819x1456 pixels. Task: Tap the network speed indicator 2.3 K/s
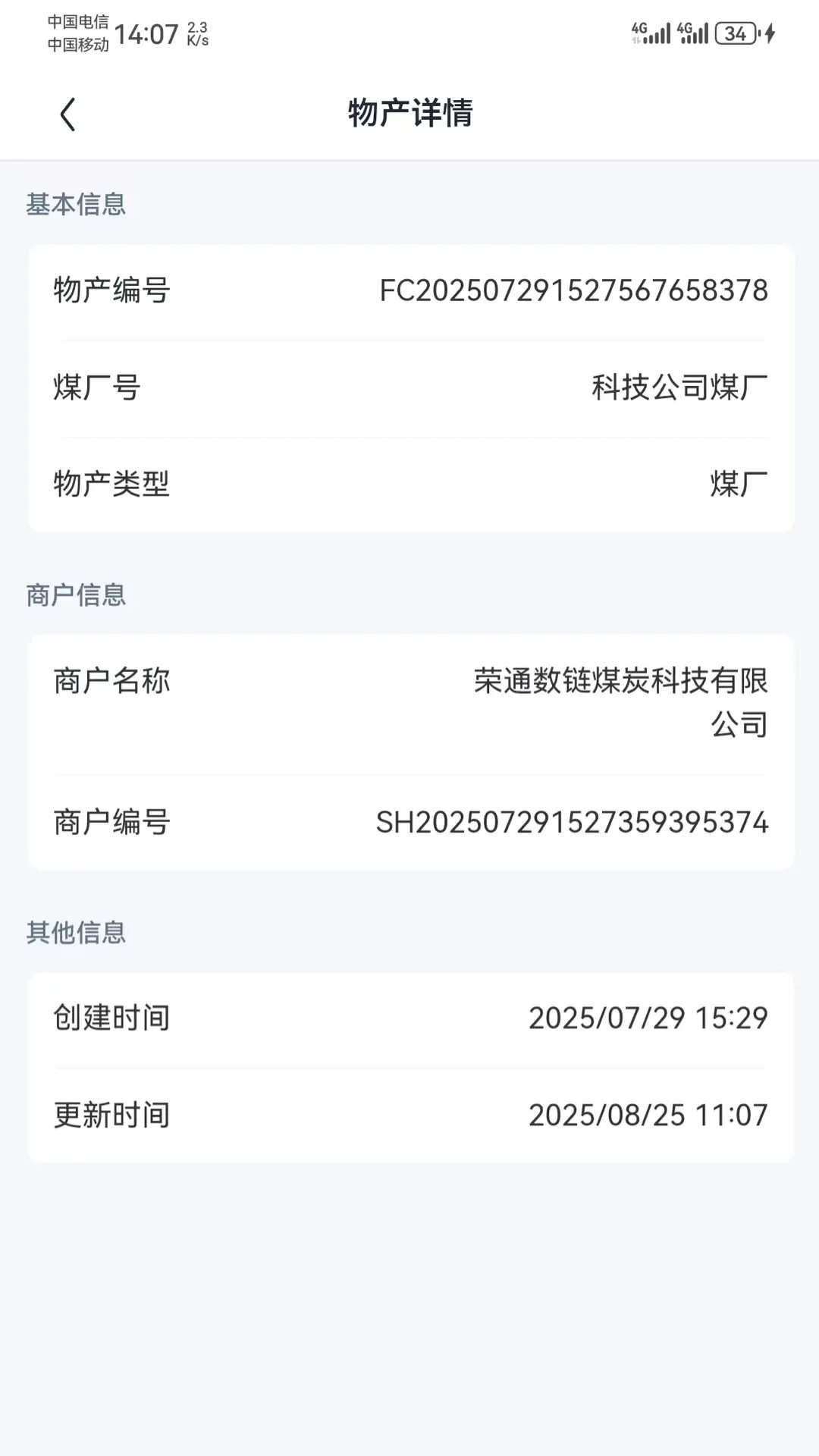tap(199, 33)
